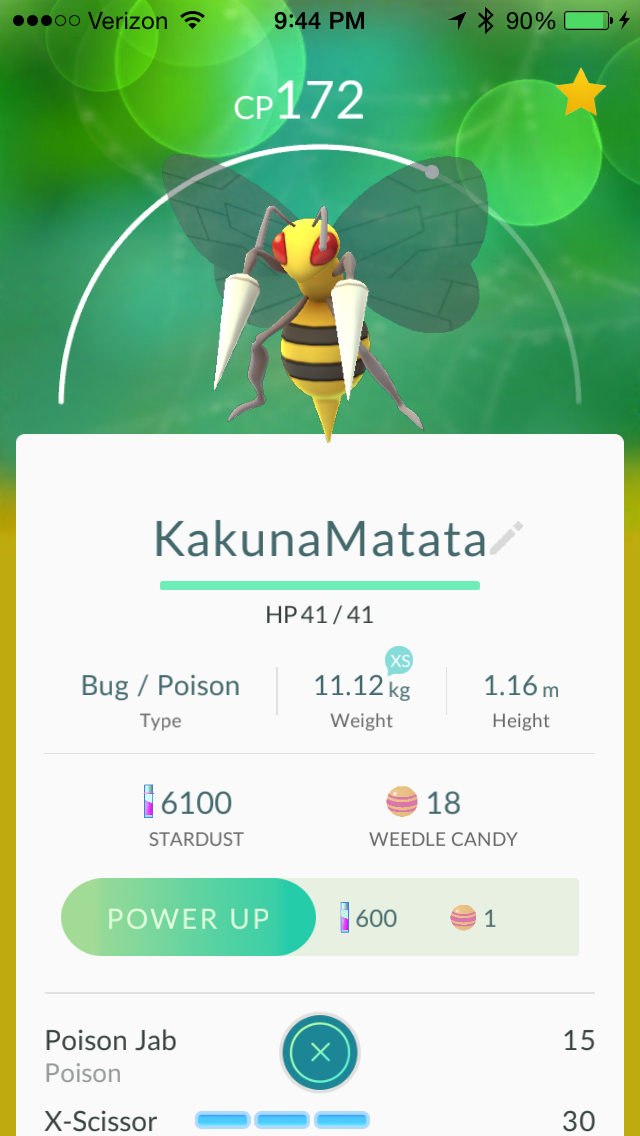Close the Pokémon detail screen
640x1136 pixels.
click(x=319, y=1052)
